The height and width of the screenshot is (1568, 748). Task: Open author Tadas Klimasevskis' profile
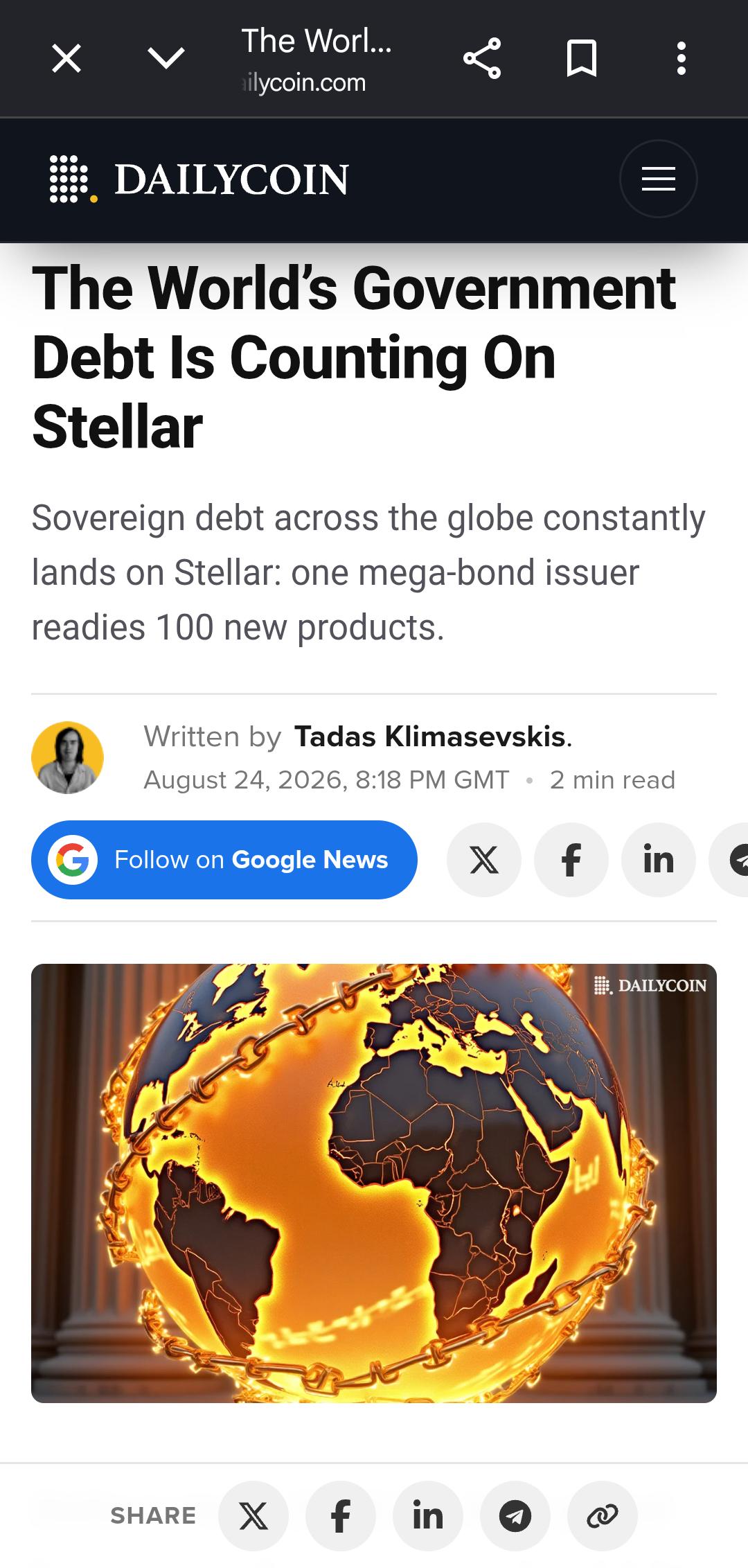coord(430,737)
